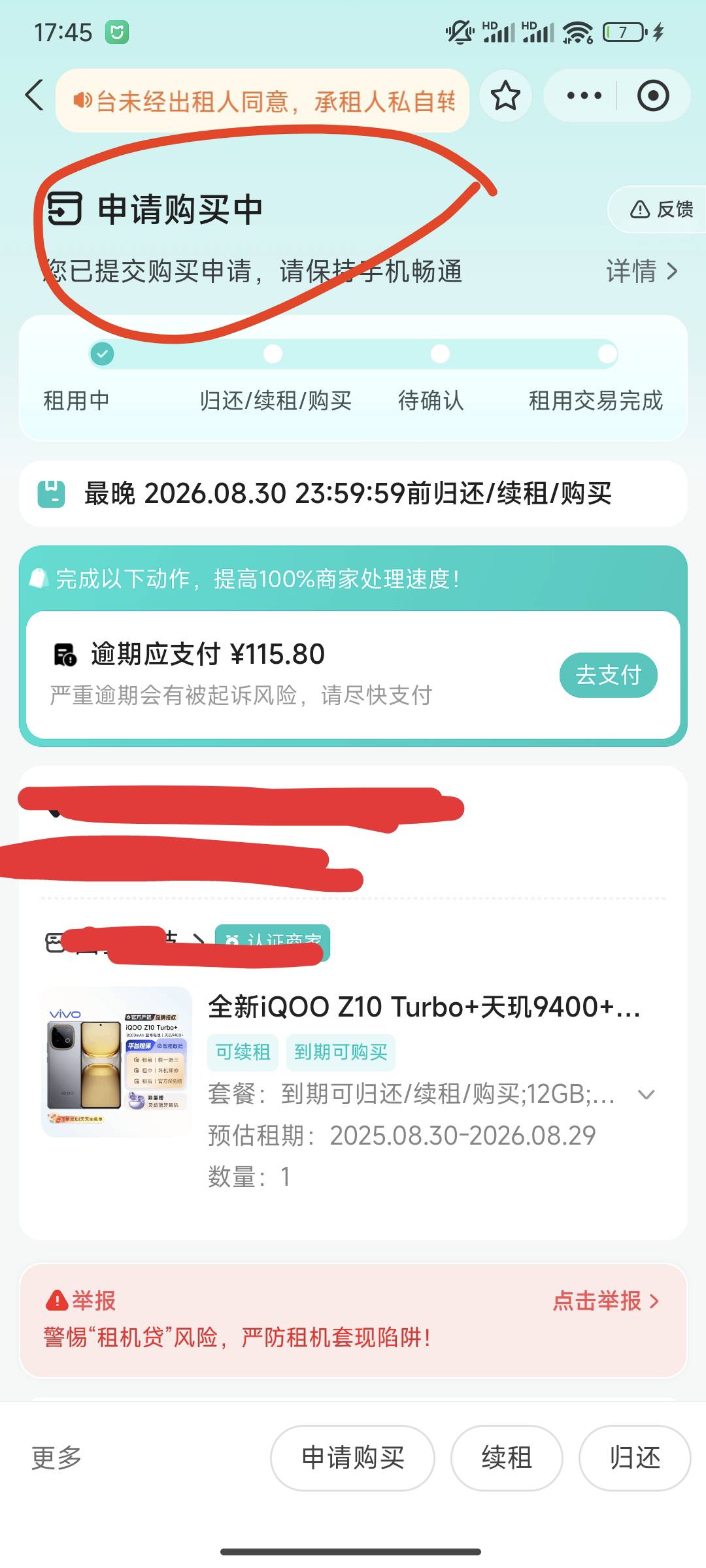Favorite this mini program with the star
This screenshot has height=1568, width=706.
pos(505,96)
